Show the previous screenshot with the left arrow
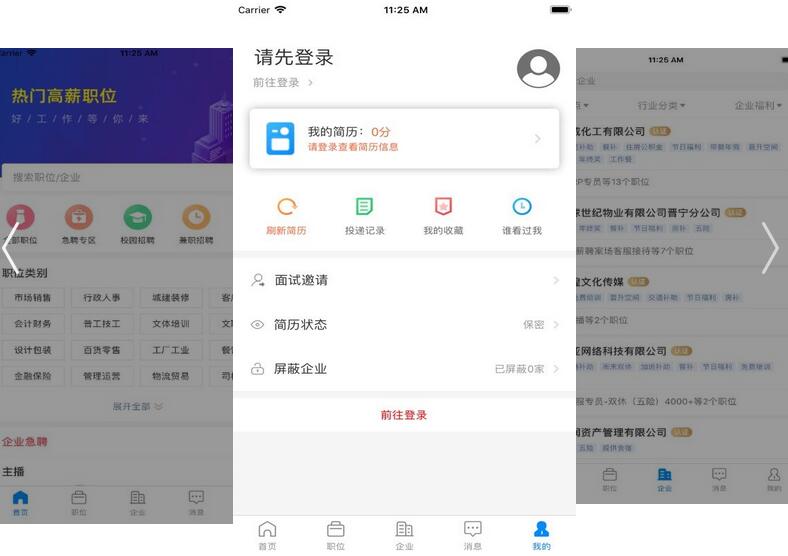 (11, 248)
